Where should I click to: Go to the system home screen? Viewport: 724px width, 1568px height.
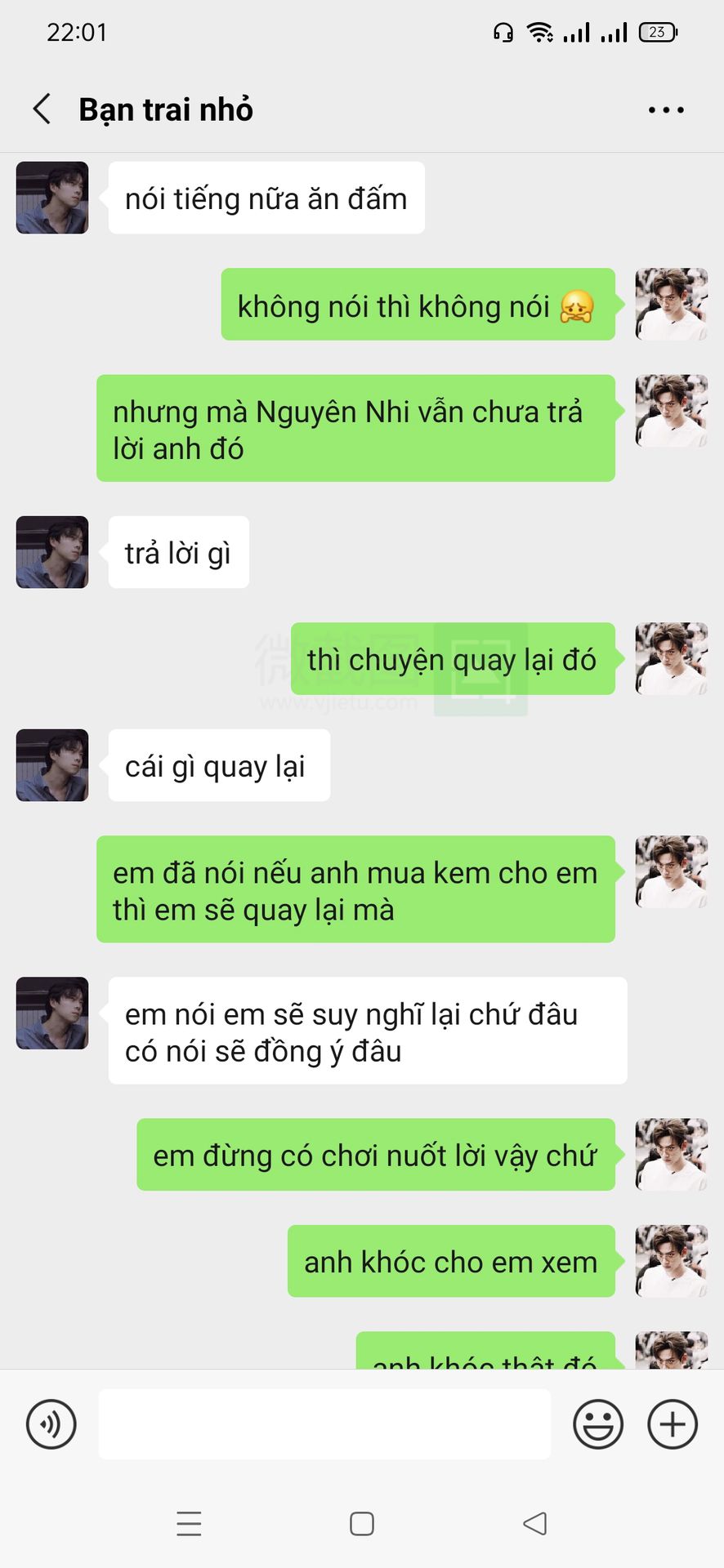362,1523
